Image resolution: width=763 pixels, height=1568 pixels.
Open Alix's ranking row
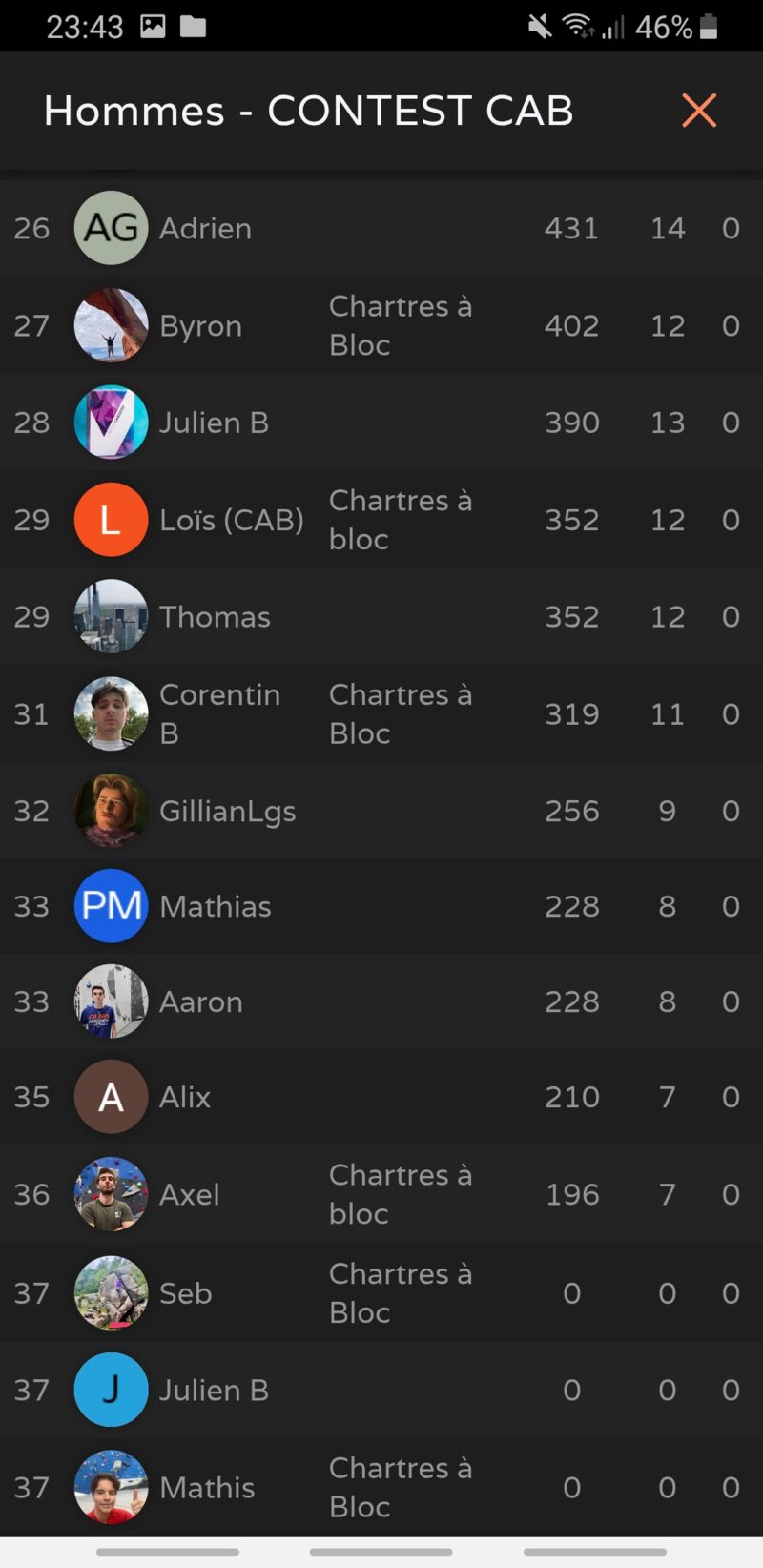[x=381, y=1097]
